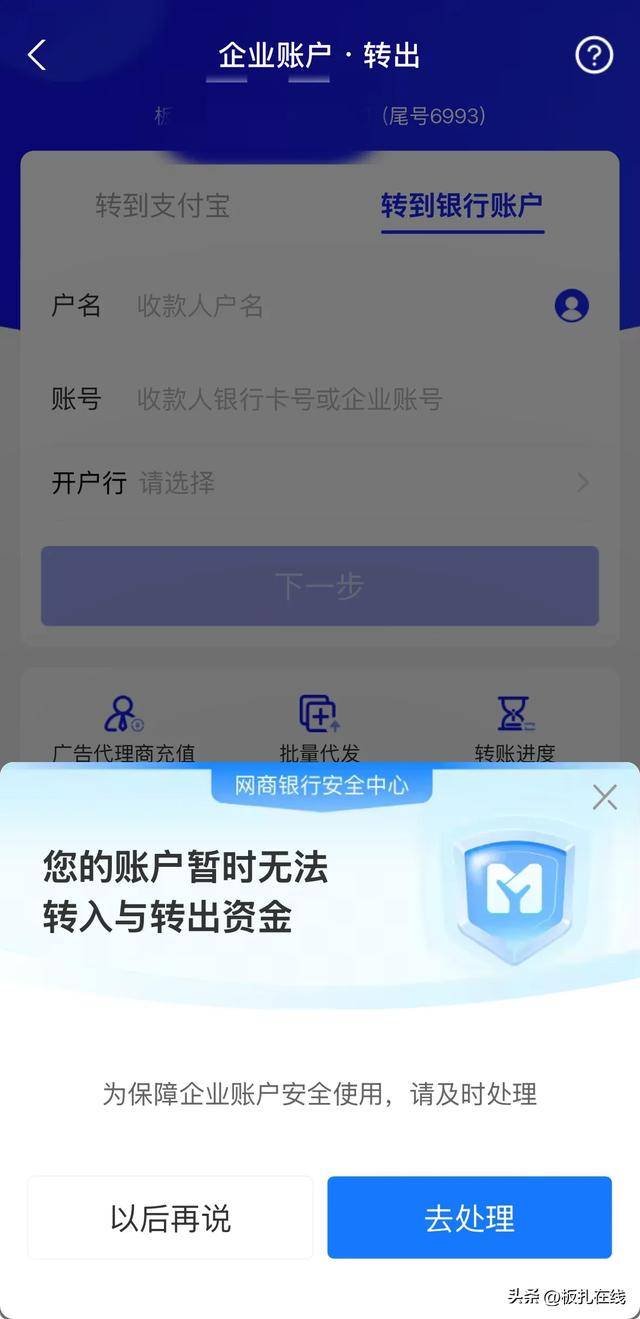
Task: Switch to the 转到支付宝 tab
Action: 163,206
